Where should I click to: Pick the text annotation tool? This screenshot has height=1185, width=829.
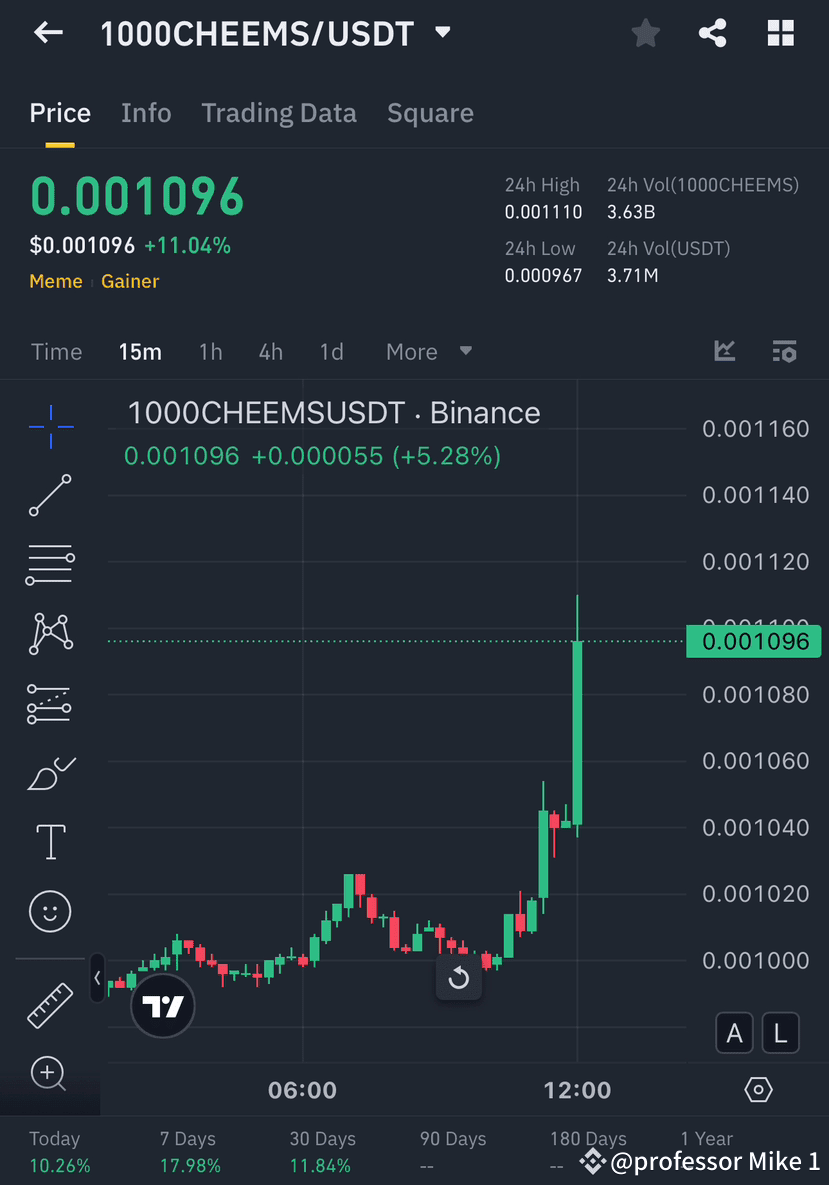(x=49, y=841)
